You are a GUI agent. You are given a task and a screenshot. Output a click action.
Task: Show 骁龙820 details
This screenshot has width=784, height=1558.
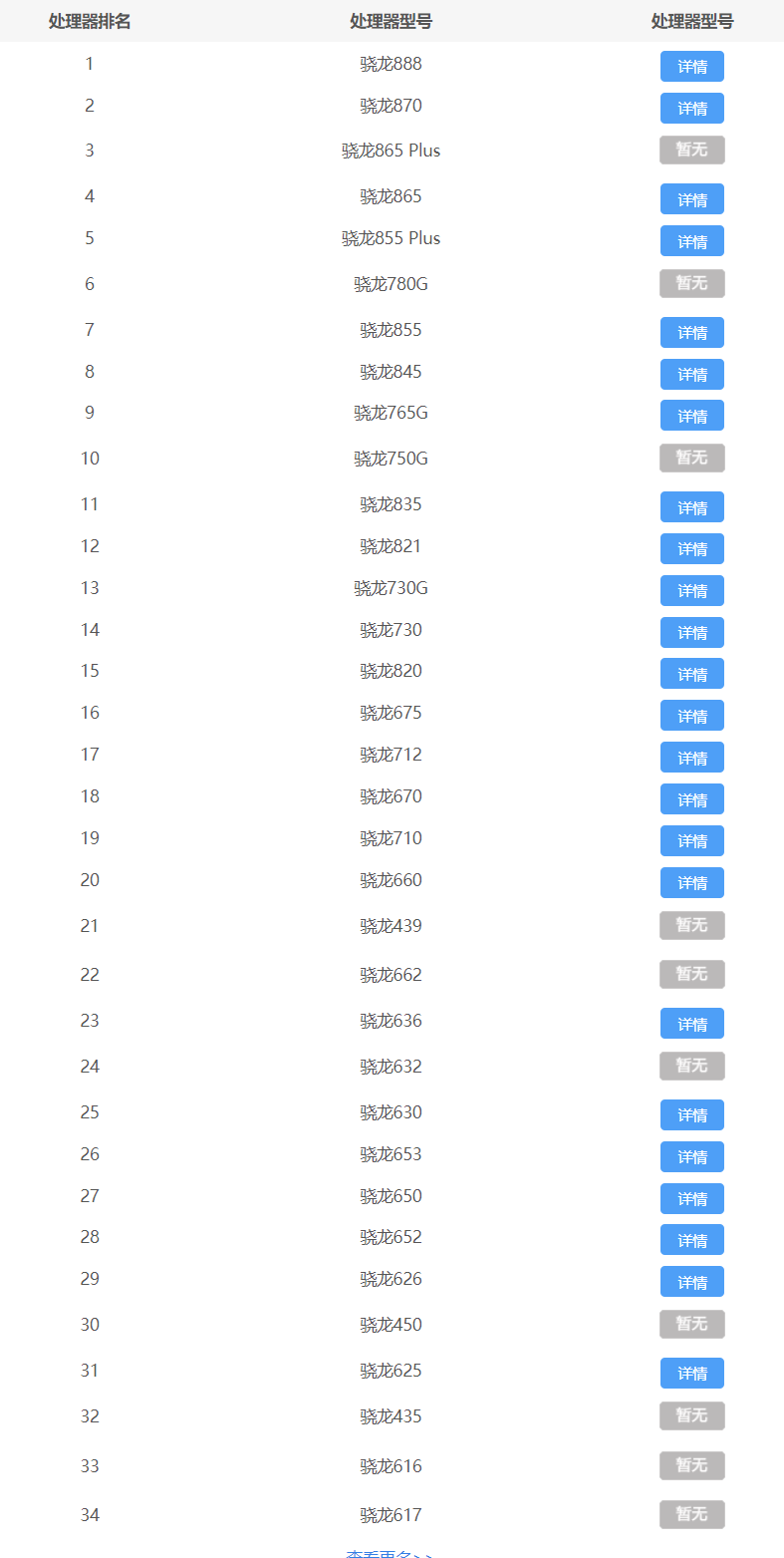691,674
